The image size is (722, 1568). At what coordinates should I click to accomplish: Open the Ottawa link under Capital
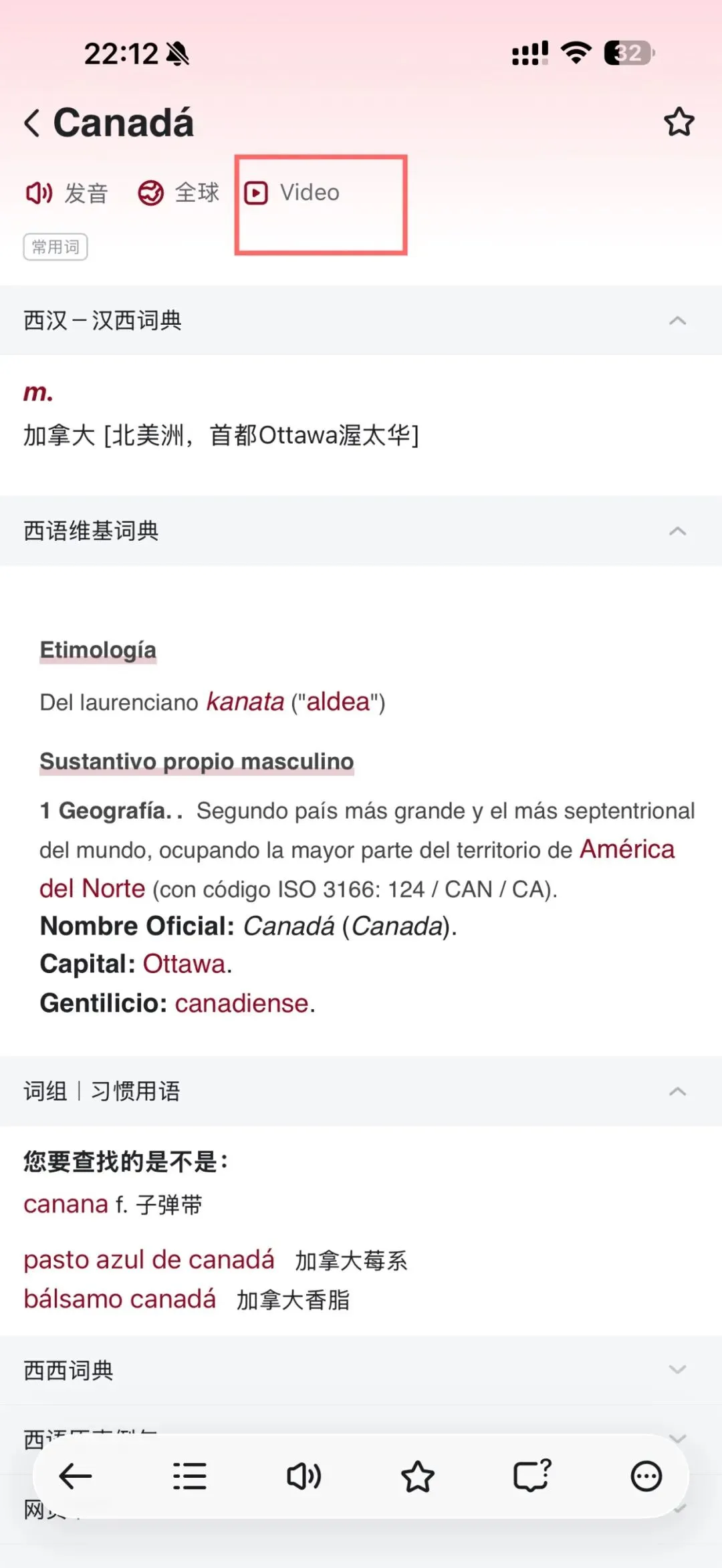[184, 964]
